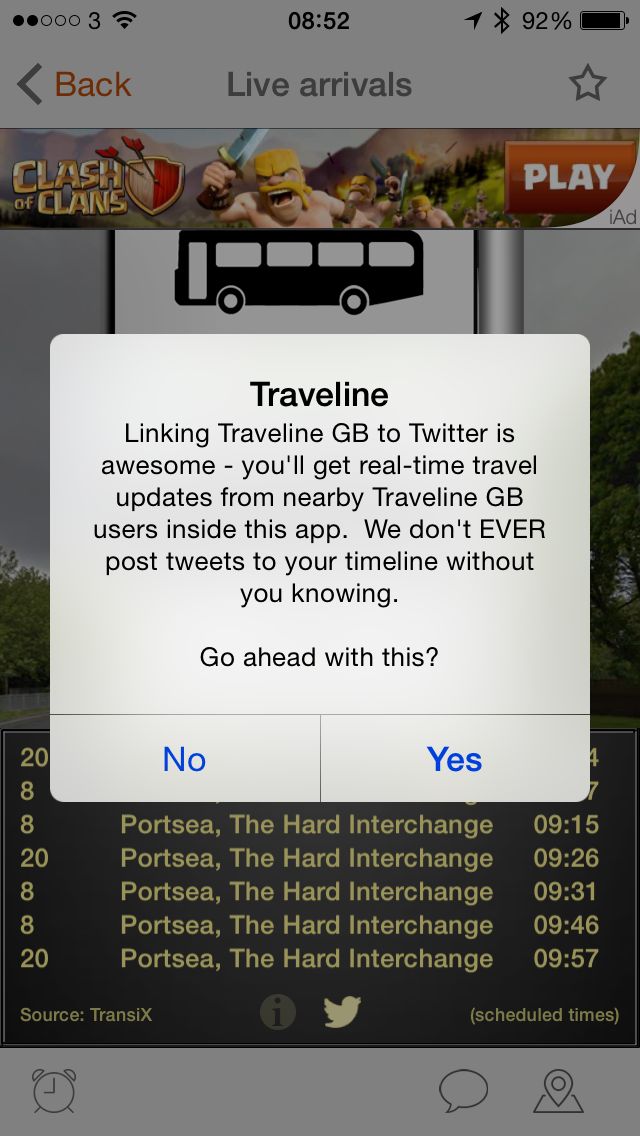Viewport: 640px width, 1136px height.
Task: Tap Yes to link Twitter
Action: tap(454, 759)
